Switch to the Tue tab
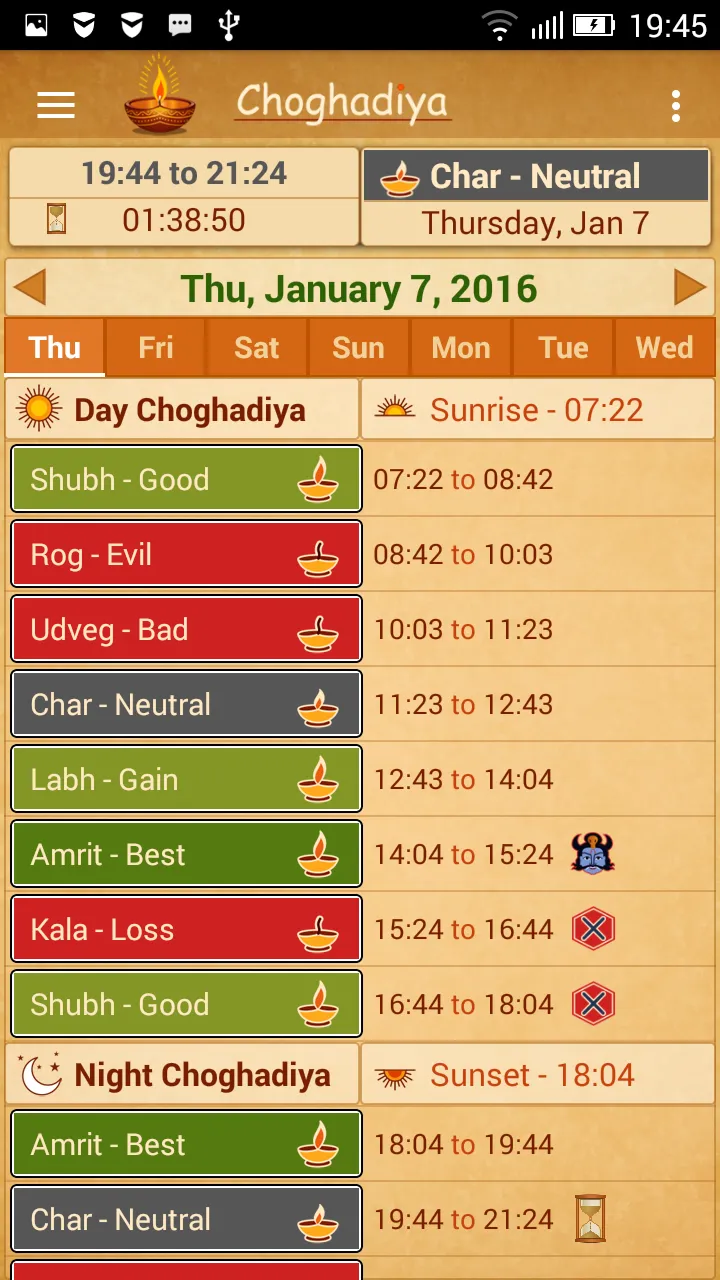This screenshot has height=1280, width=720. point(563,347)
